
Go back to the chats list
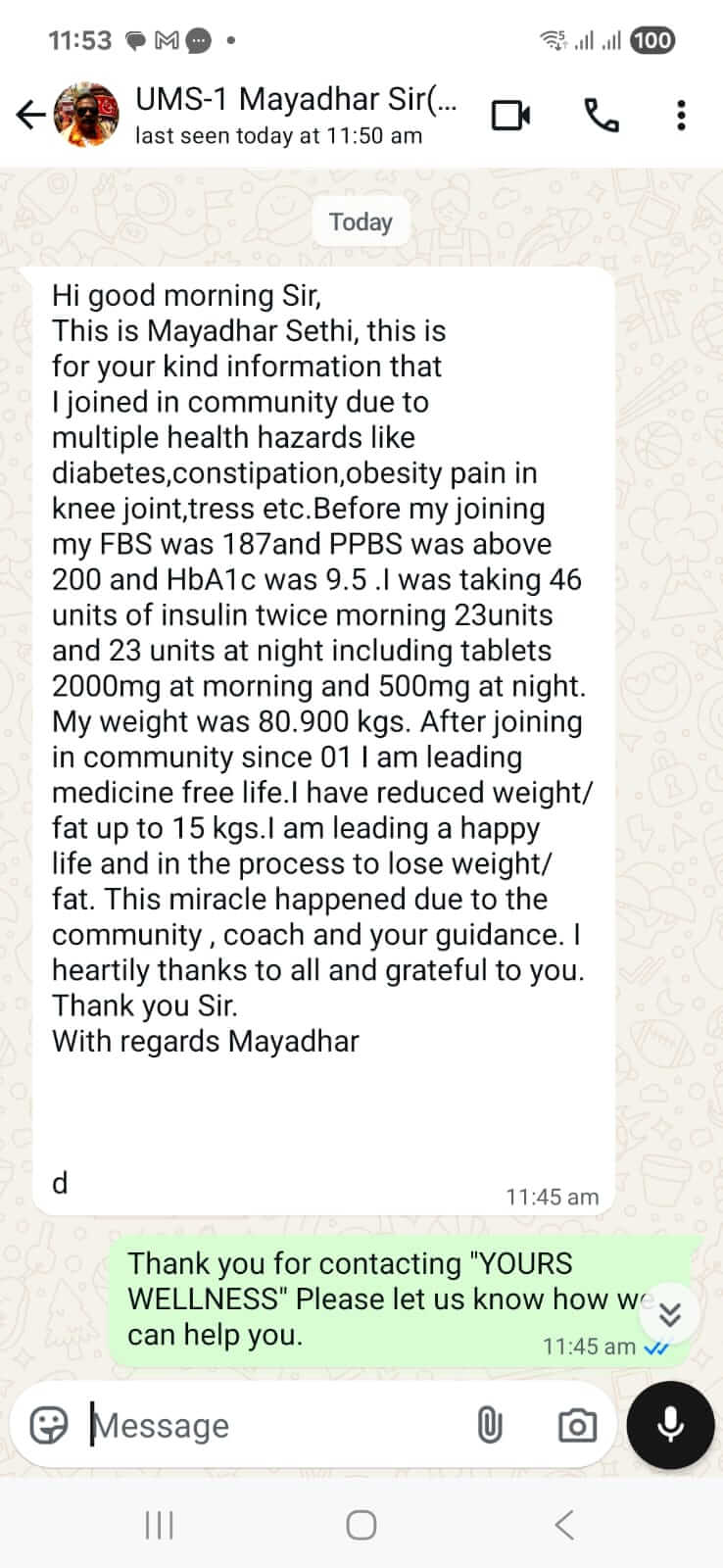pos(29,114)
